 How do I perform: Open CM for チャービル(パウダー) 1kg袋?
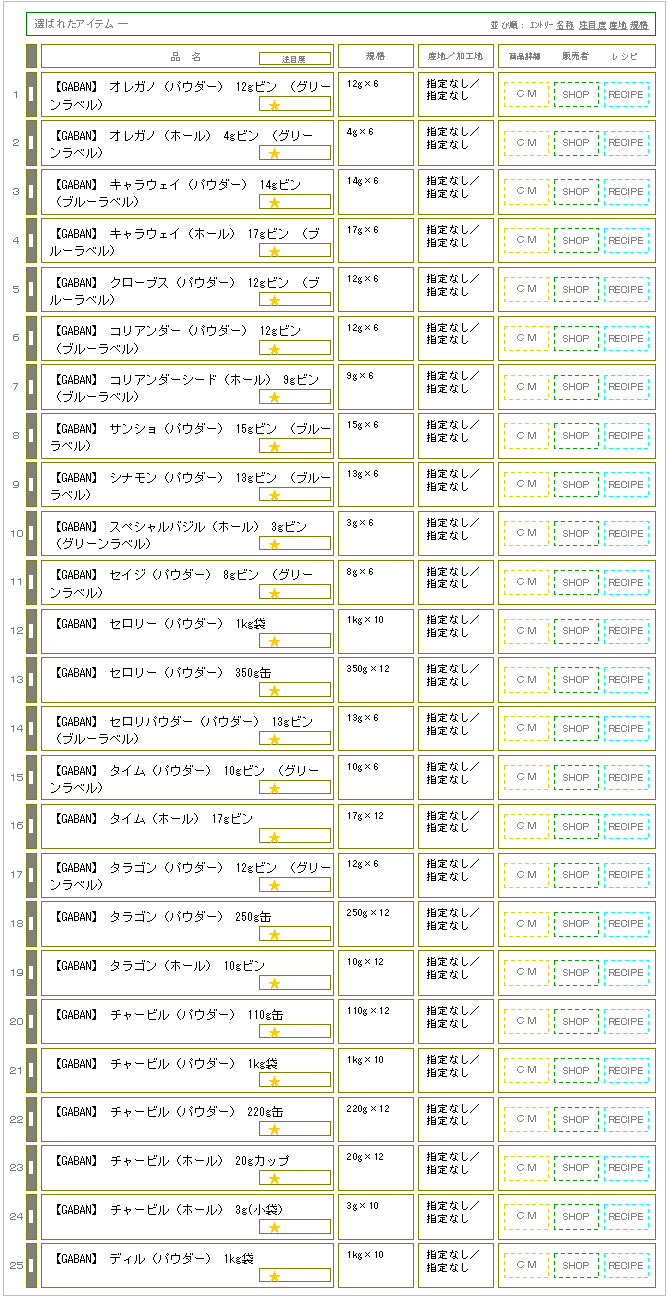pos(526,1071)
